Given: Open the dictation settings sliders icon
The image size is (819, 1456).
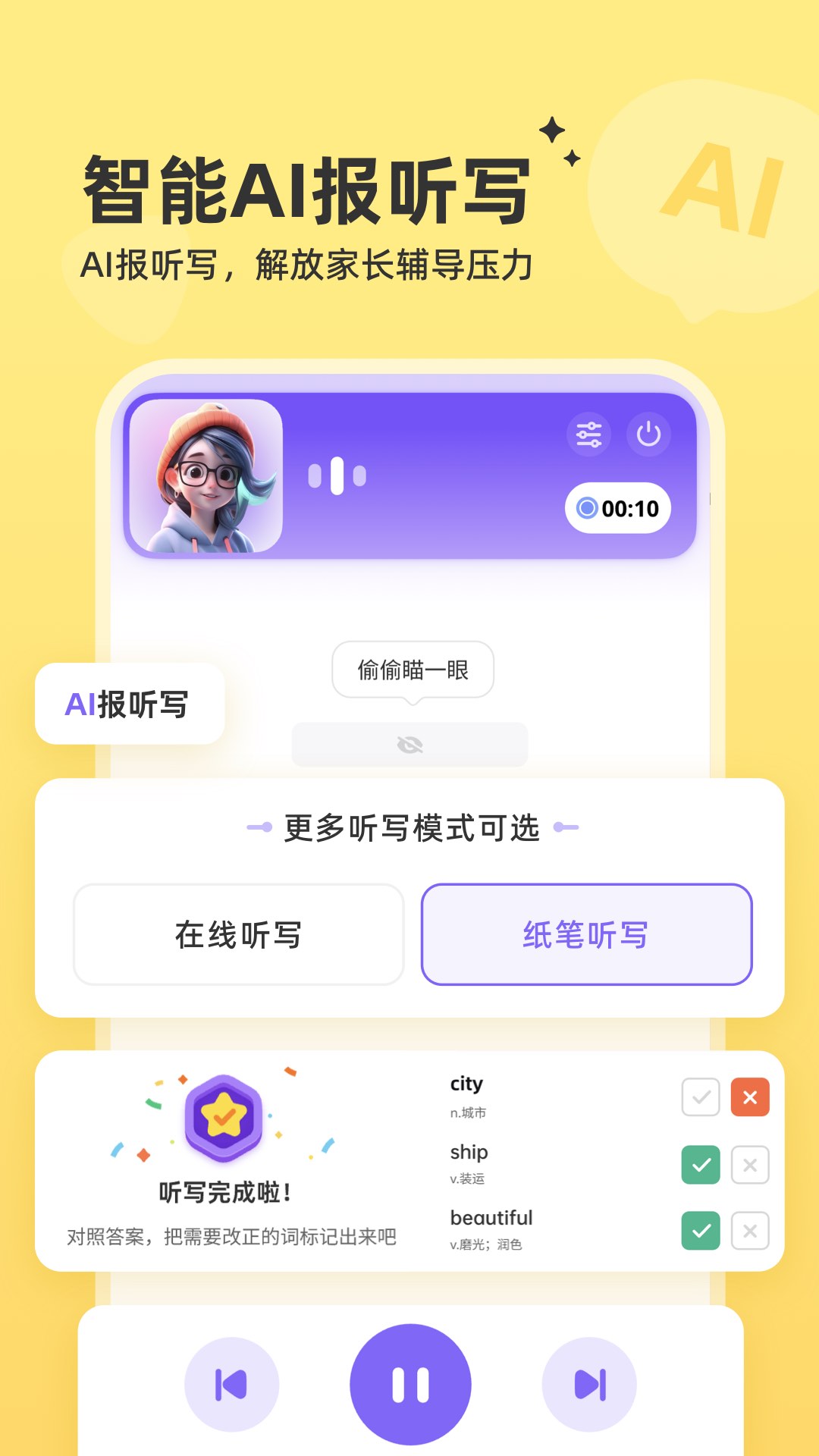Looking at the screenshot, I should (589, 434).
